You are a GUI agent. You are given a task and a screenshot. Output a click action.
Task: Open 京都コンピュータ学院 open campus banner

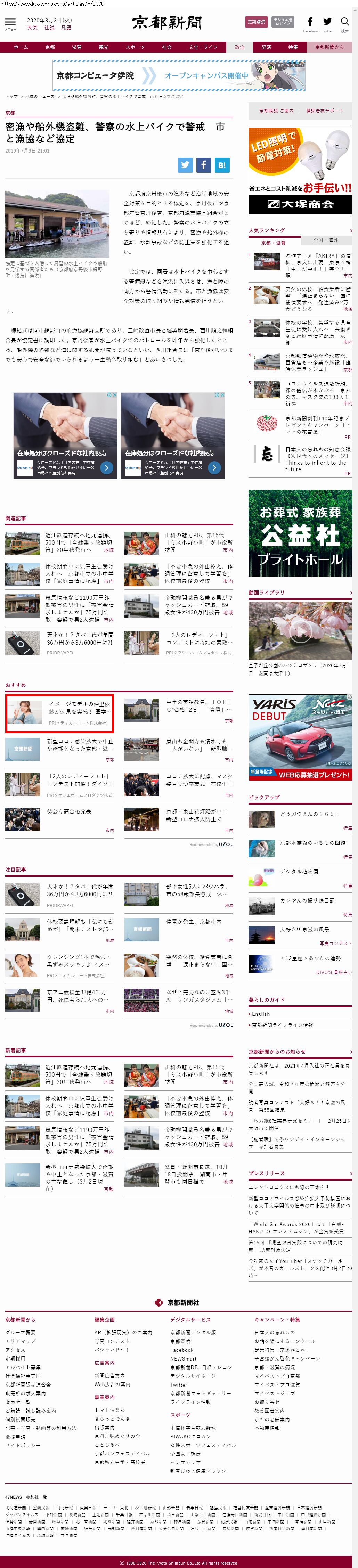point(178,75)
